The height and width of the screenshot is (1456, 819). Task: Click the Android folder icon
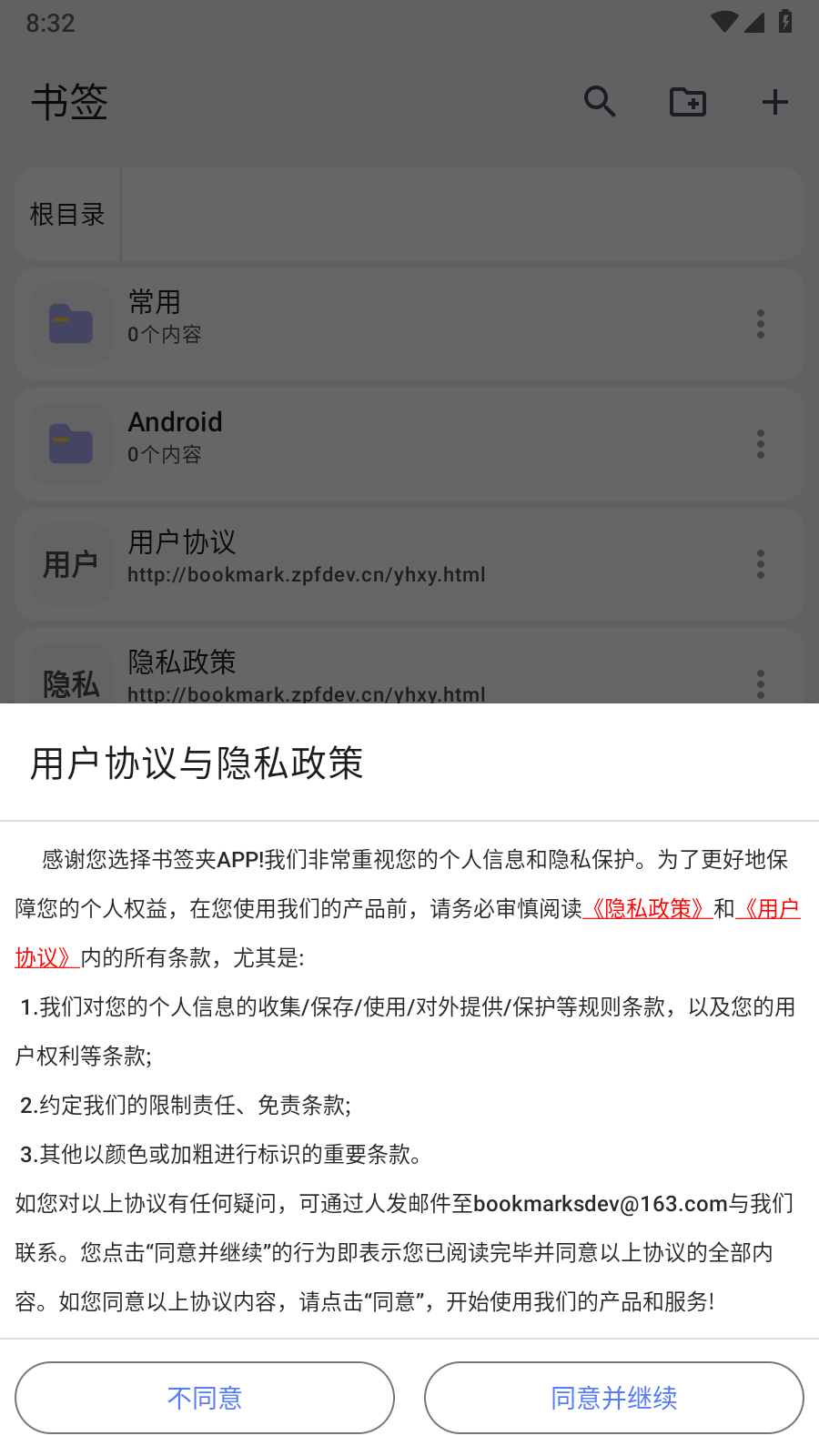tap(71, 443)
